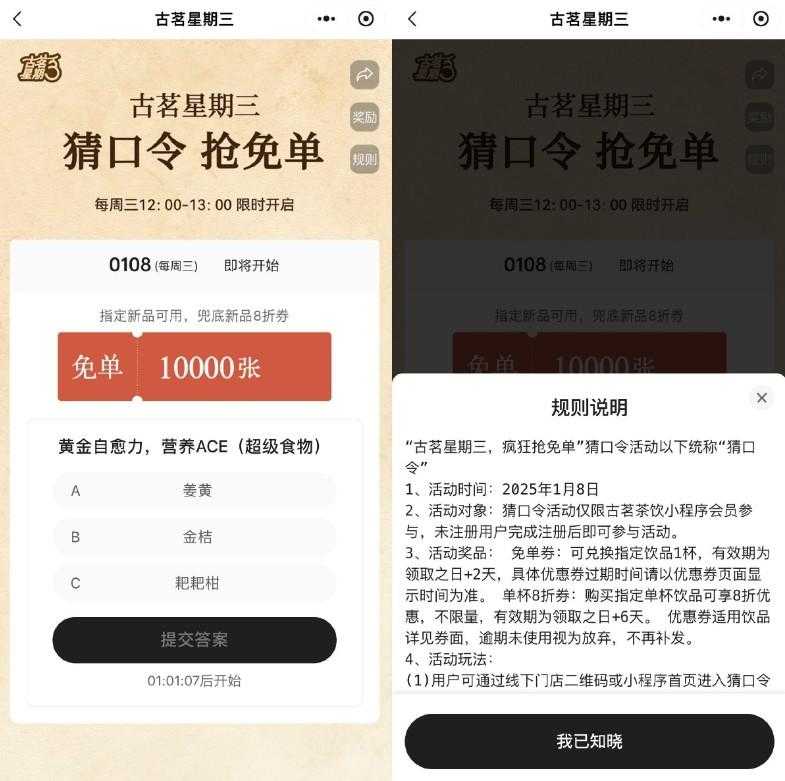Pick answer option C 耙耙柑

[x=195, y=583]
